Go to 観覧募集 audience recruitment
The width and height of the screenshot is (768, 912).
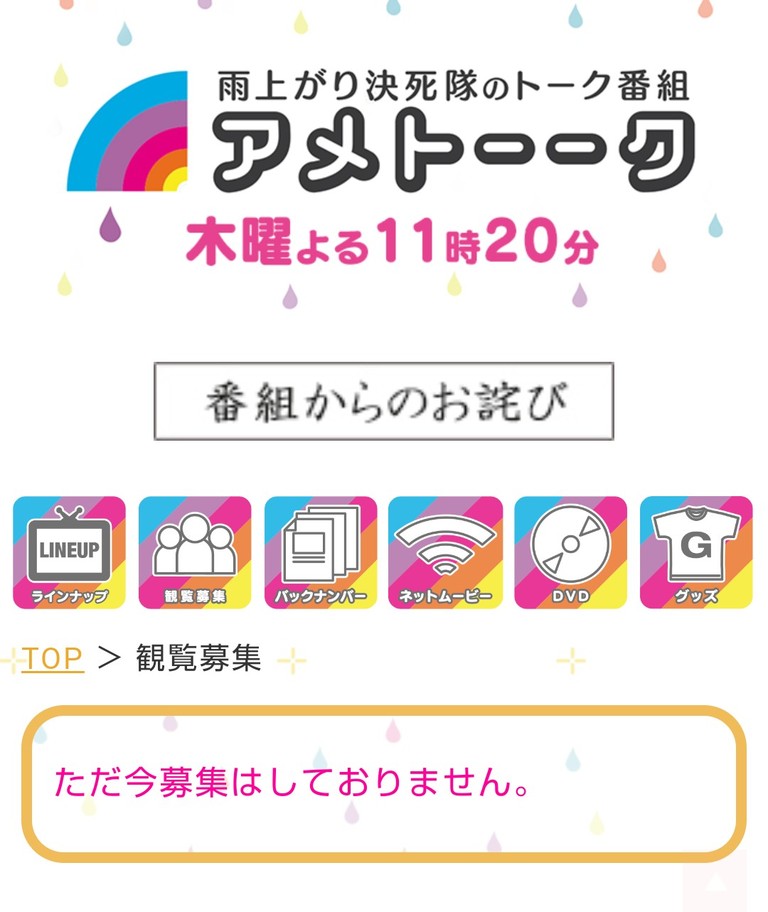(x=195, y=552)
